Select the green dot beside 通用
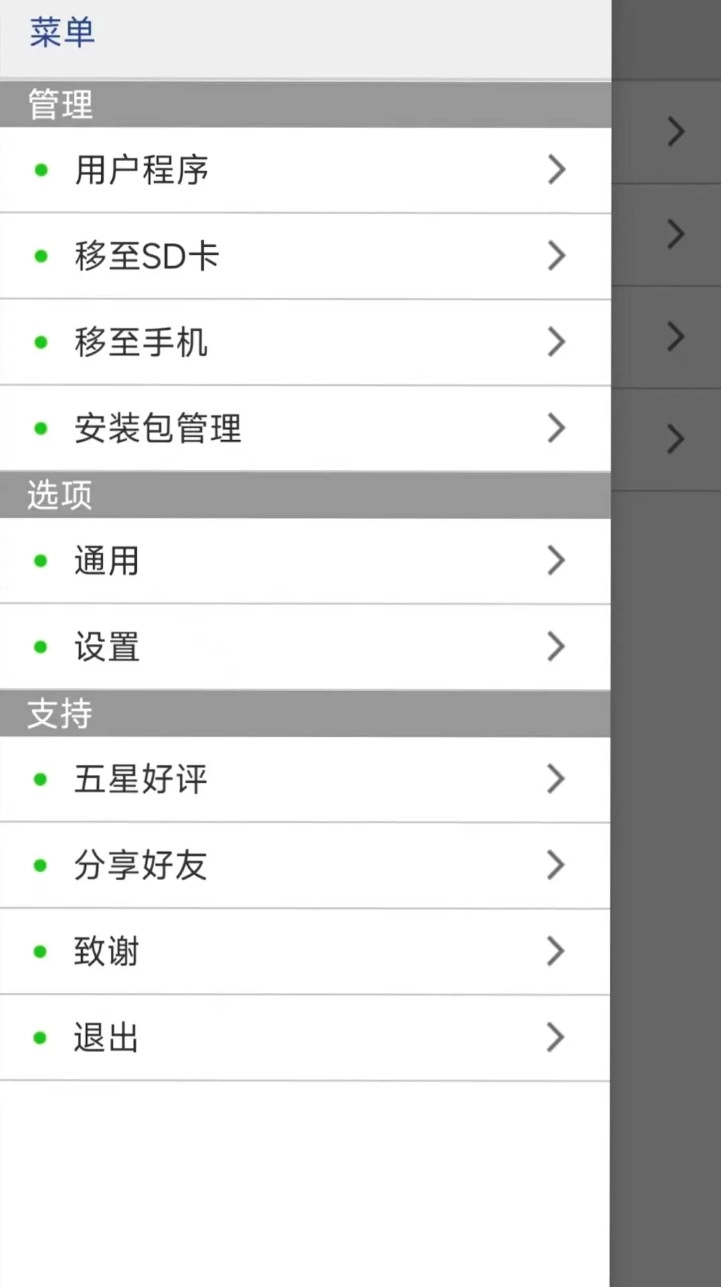 (x=40, y=561)
